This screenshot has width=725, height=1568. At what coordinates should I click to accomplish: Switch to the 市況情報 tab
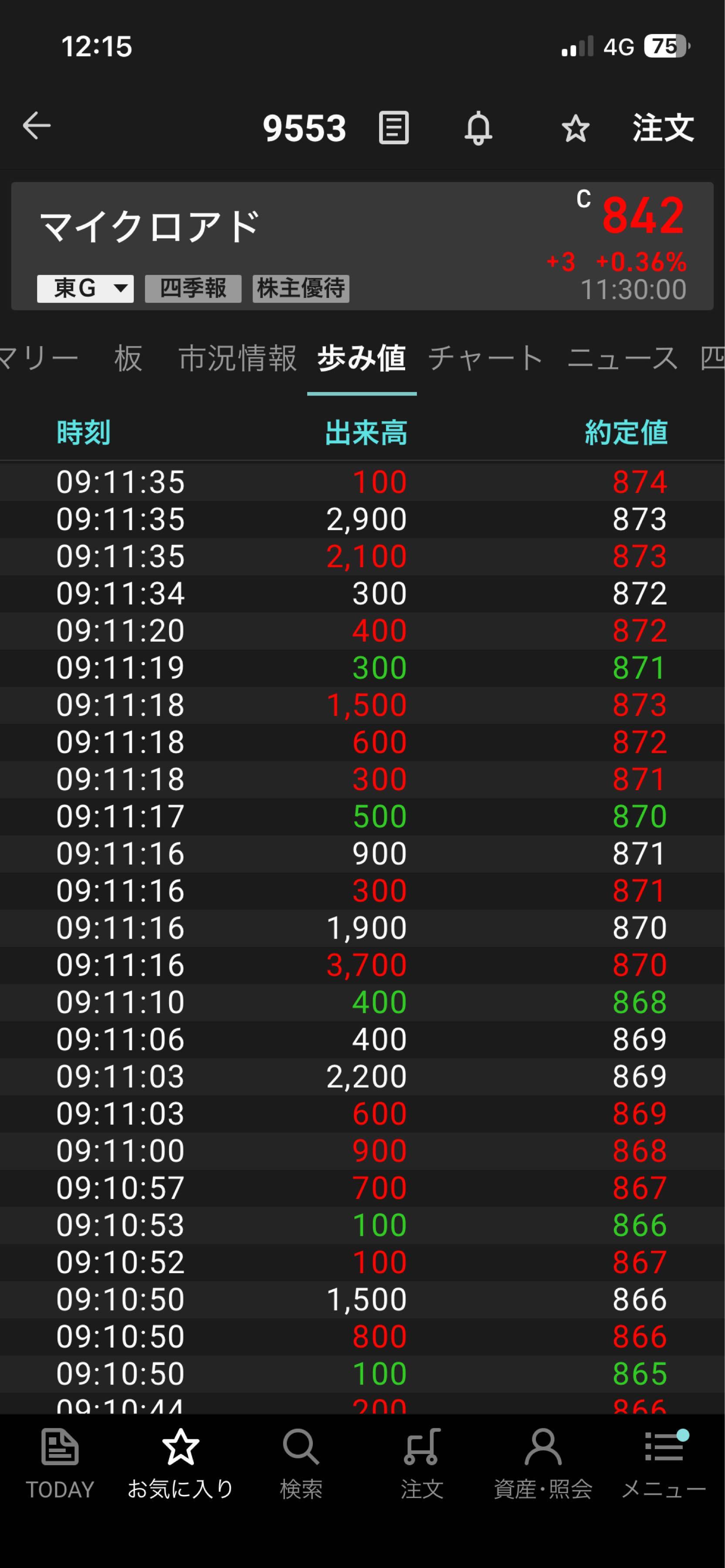point(237,358)
